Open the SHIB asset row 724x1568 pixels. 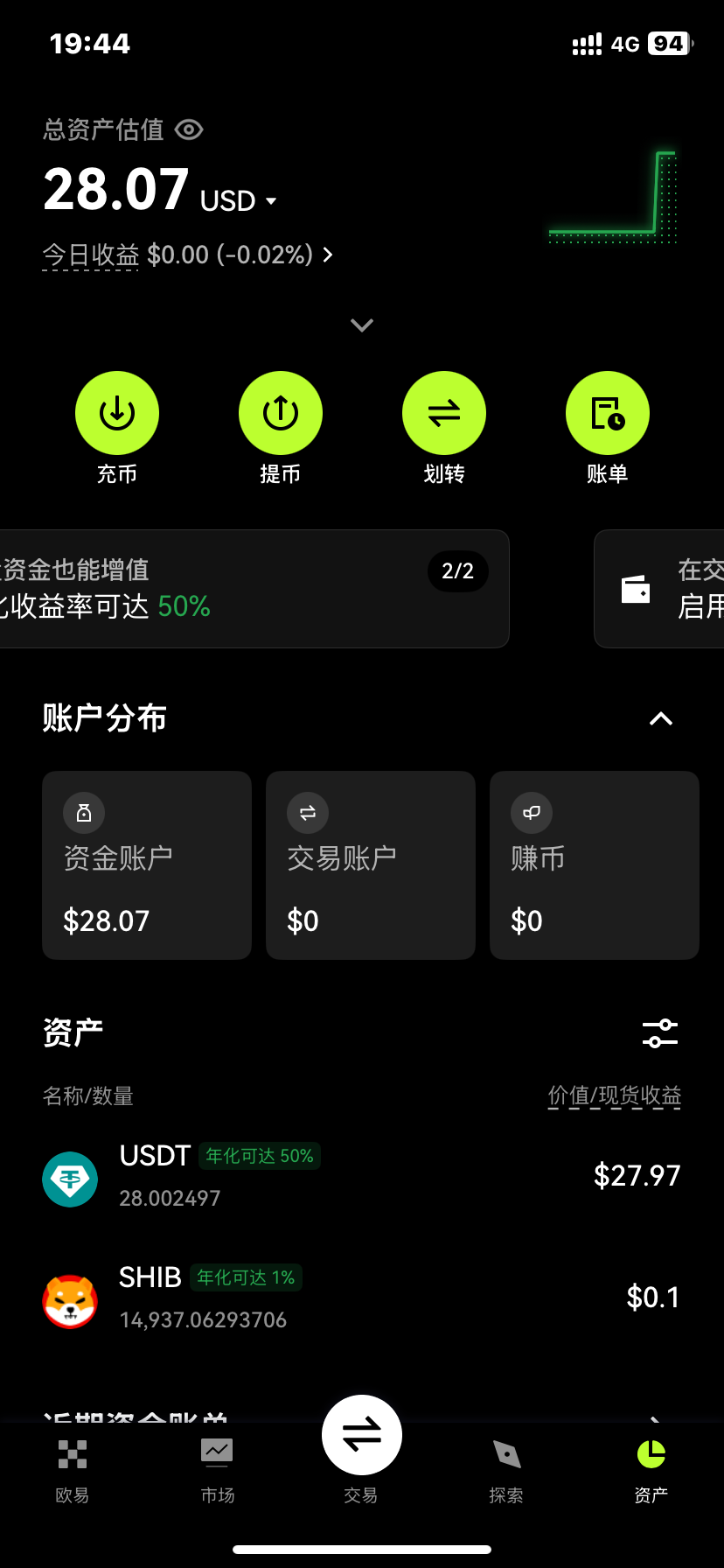coord(362,1298)
